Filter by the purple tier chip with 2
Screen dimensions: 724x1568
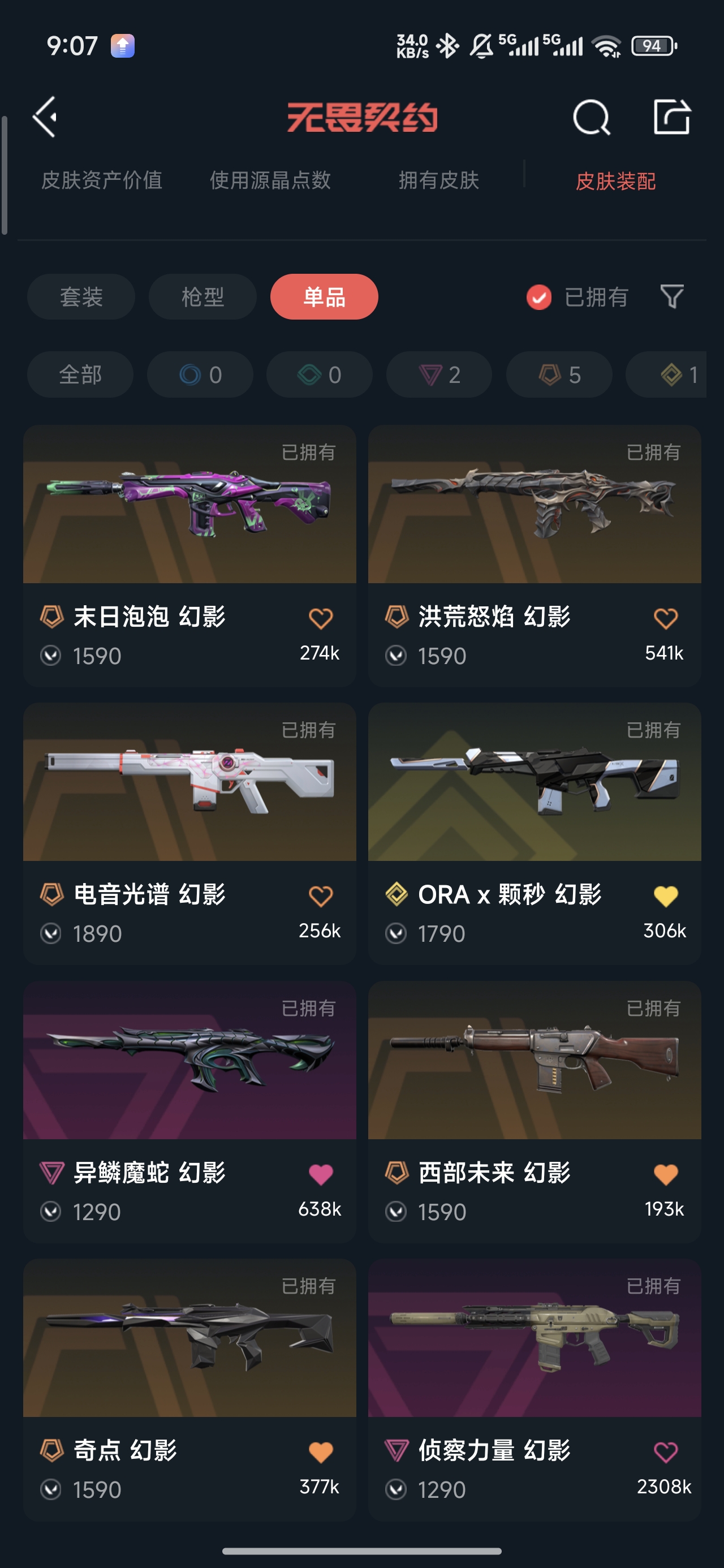click(439, 374)
